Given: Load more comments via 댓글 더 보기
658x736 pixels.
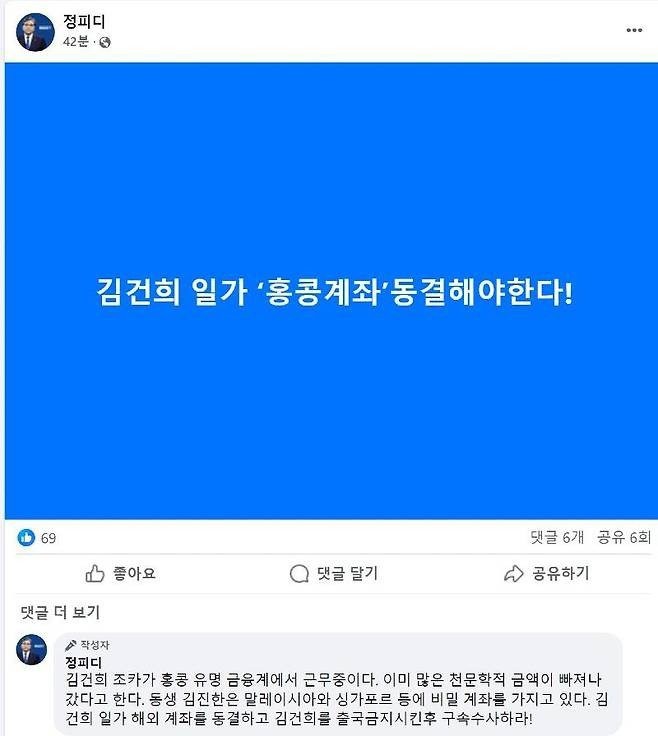Looking at the screenshot, I should pyautogui.click(x=60, y=612).
